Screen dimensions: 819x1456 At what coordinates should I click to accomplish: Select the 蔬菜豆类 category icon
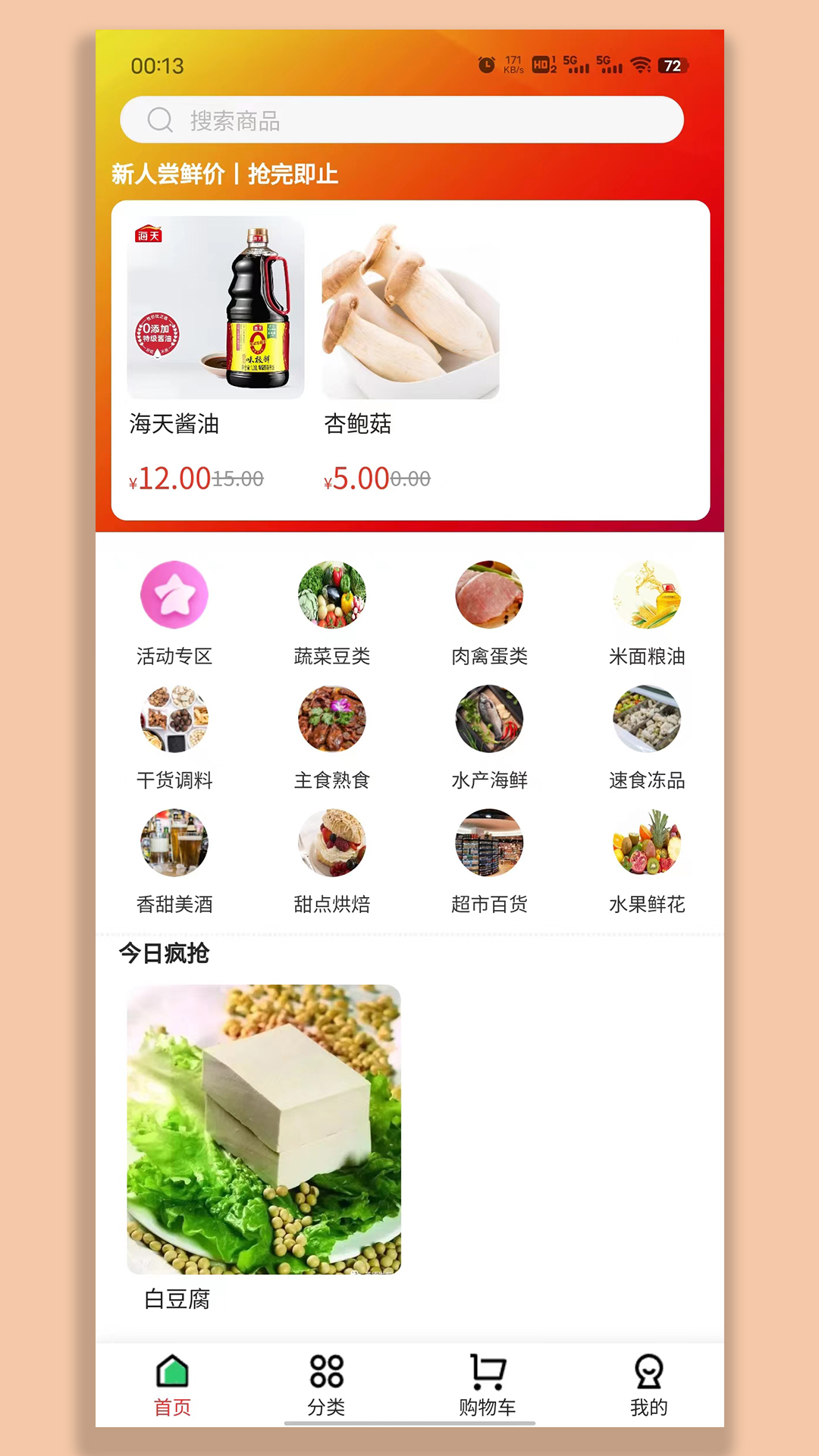332,595
